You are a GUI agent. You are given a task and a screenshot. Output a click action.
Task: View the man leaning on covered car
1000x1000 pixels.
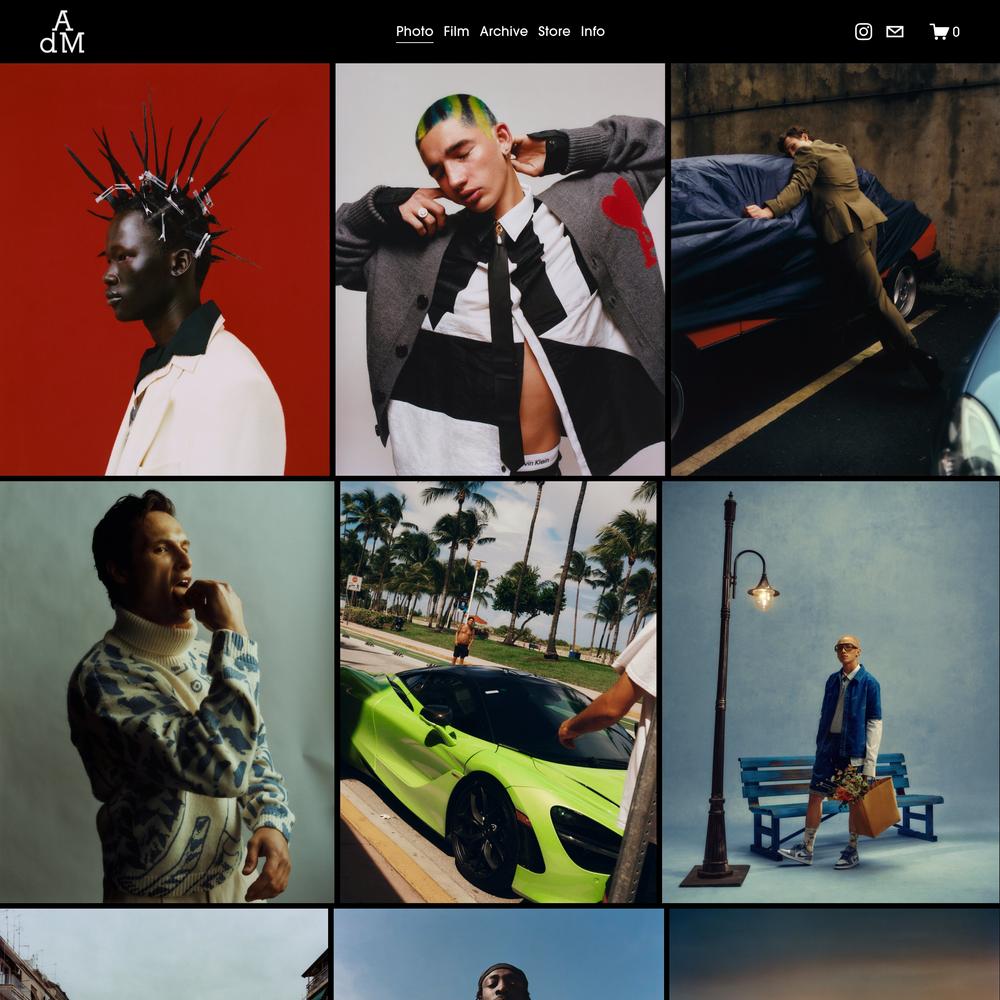(835, 270)
